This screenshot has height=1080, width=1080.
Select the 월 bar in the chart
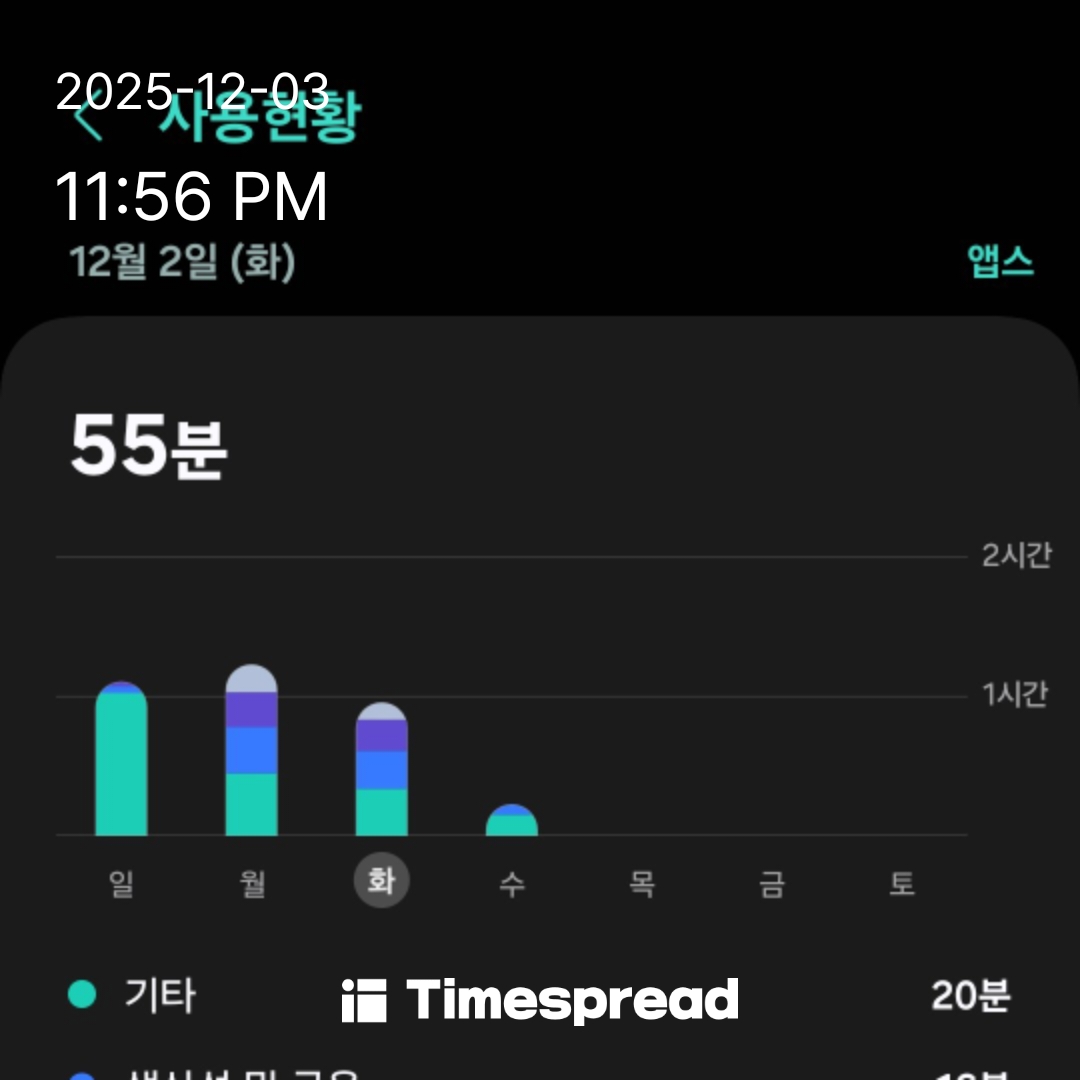251,750
